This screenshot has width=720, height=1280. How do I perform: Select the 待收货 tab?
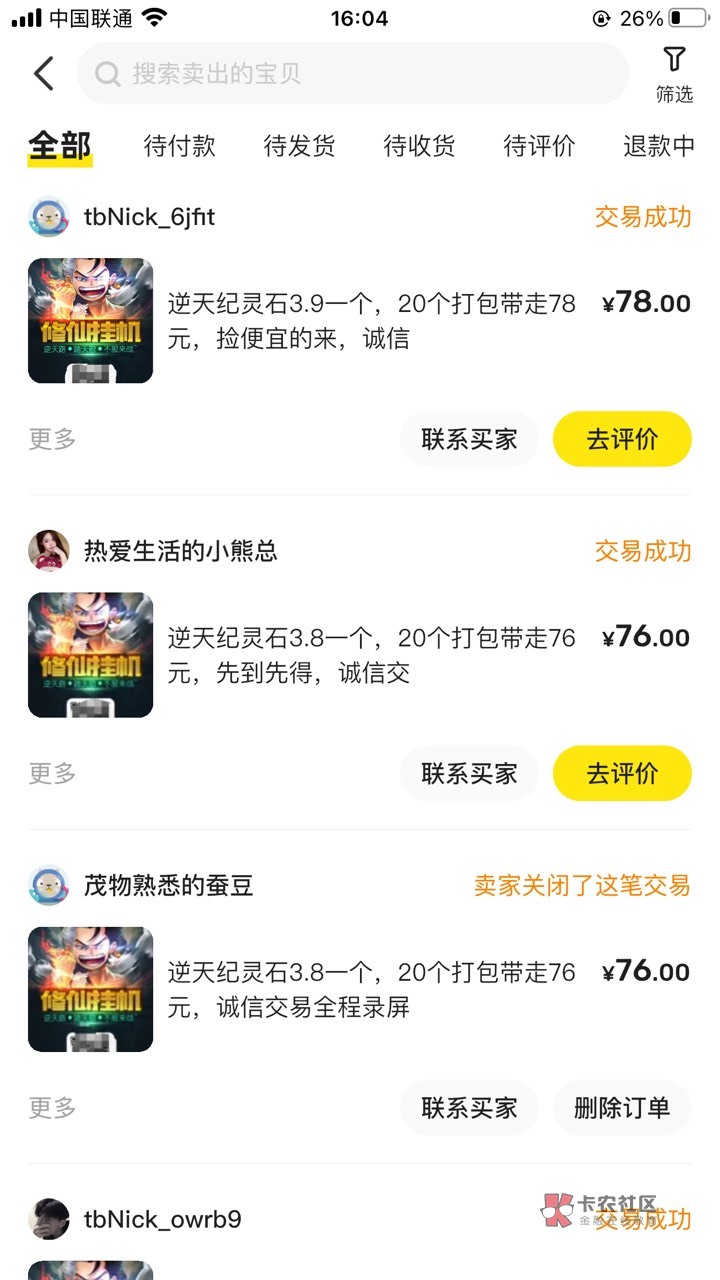pos(419,146)
